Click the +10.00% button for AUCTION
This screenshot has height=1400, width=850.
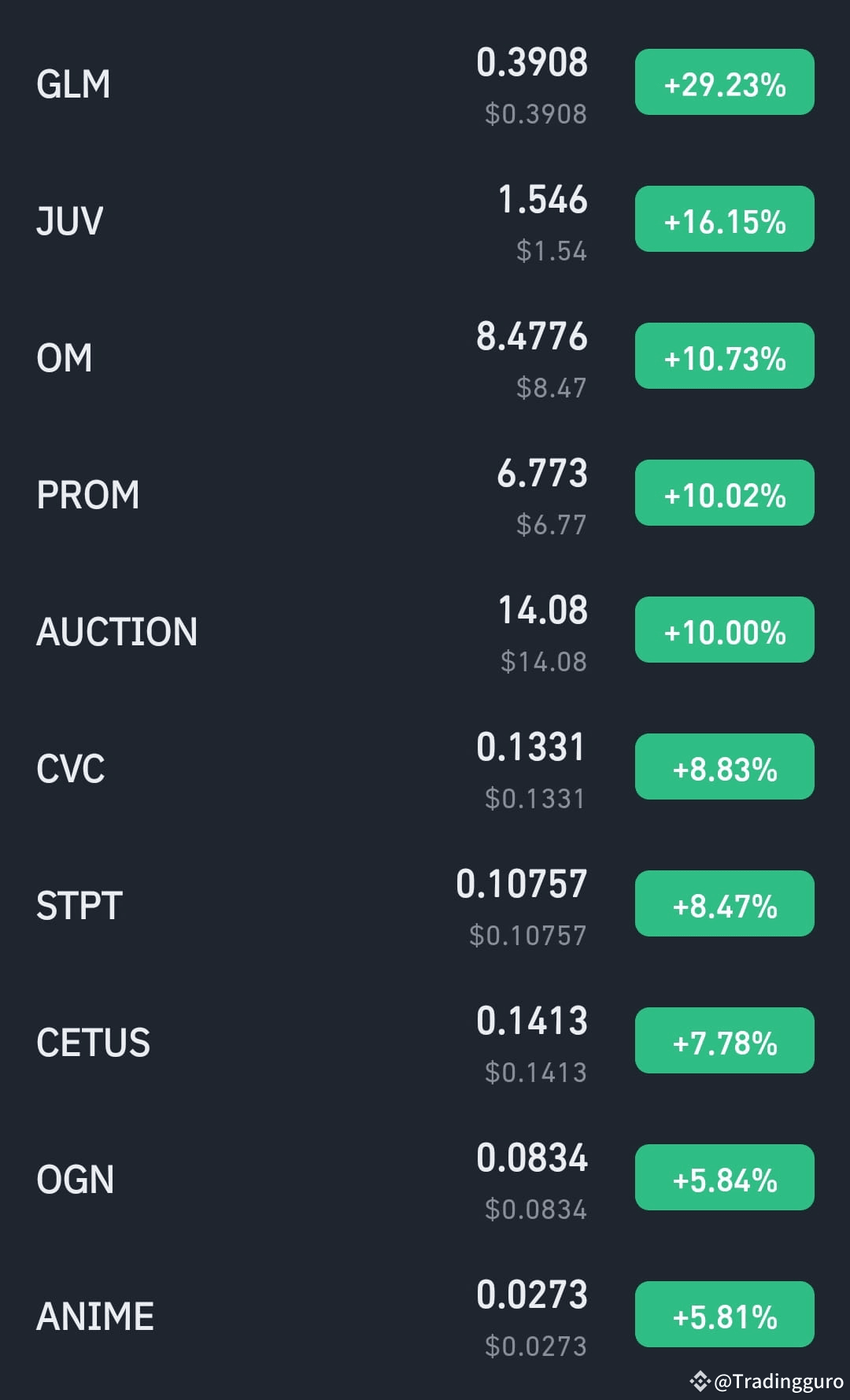point(723,630)
